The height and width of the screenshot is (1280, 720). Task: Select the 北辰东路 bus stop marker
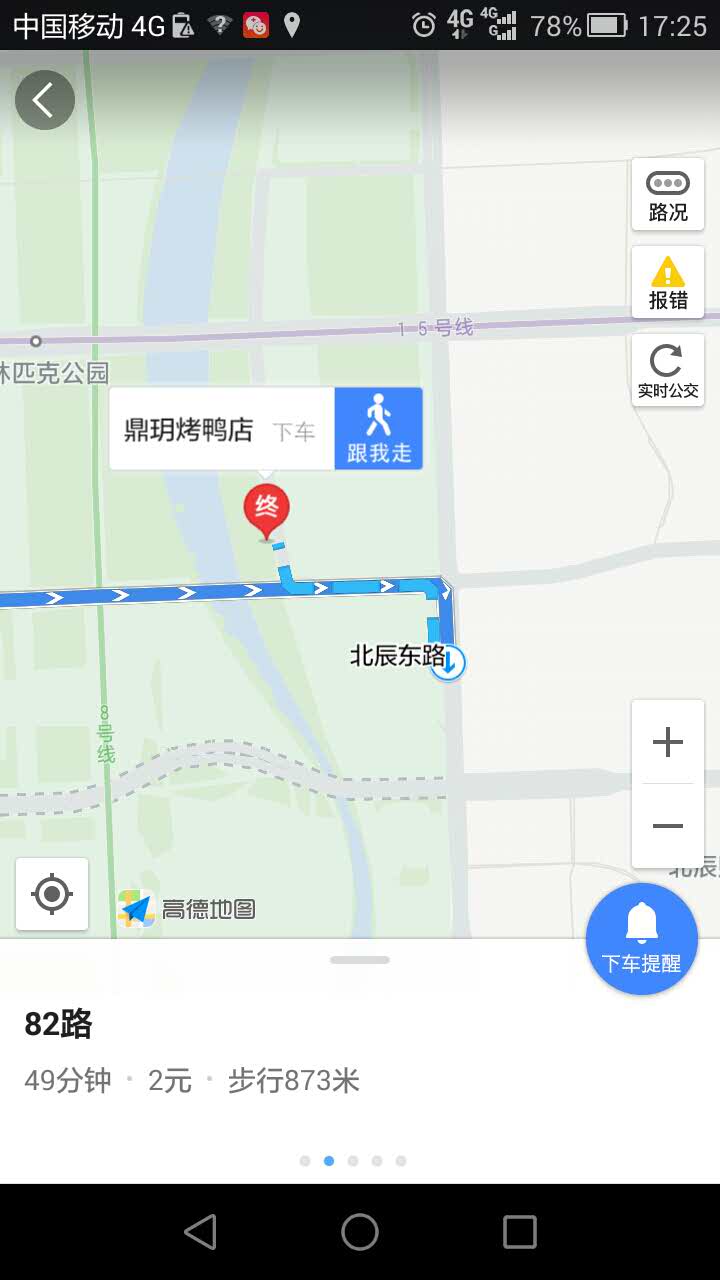coord(448,662)
